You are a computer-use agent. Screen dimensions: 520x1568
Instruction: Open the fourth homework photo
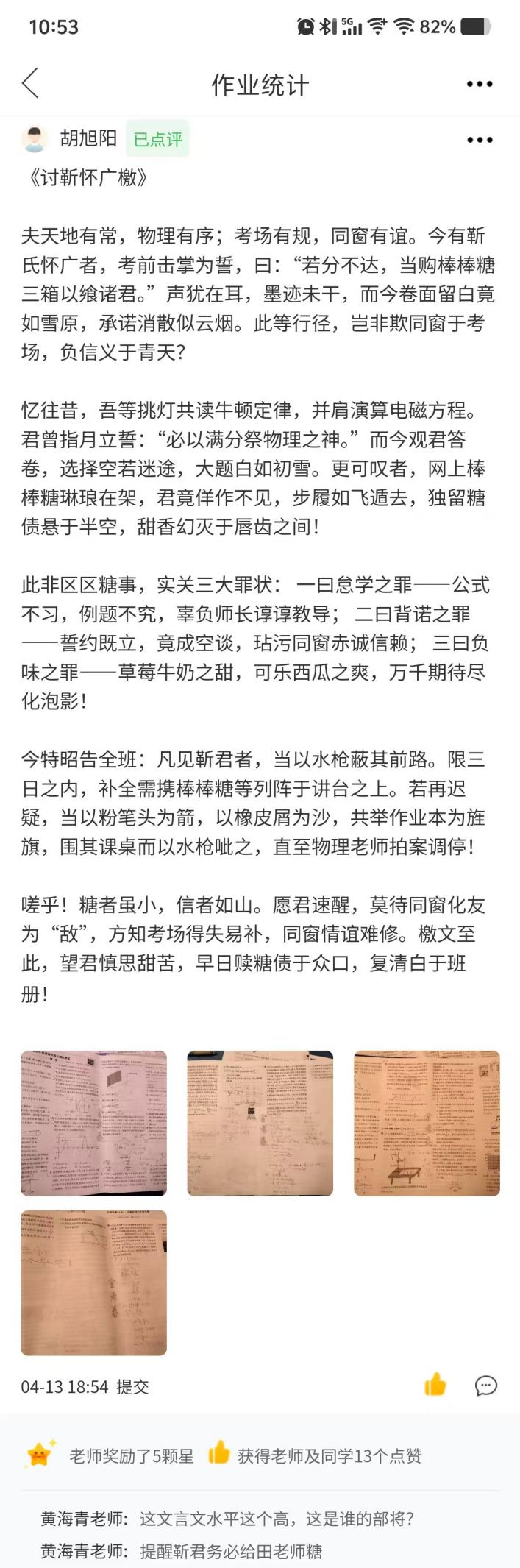(93, 1283)
